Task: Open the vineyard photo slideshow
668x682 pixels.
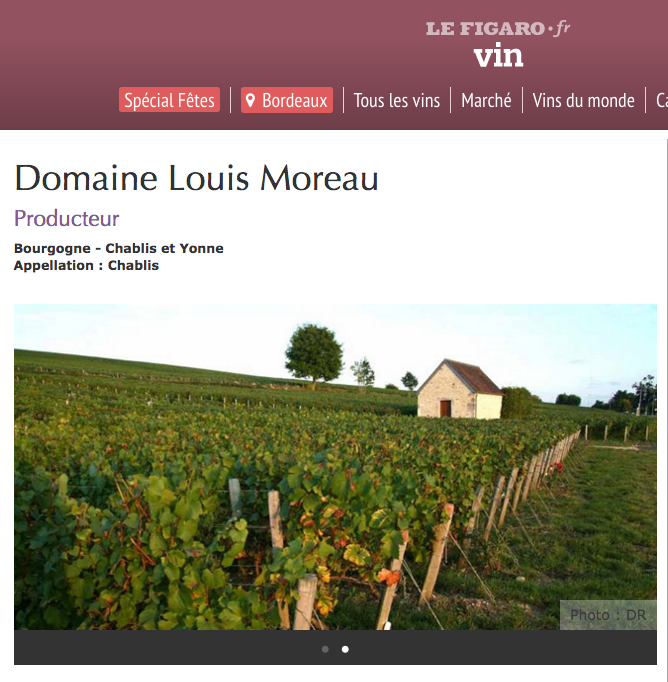Action: click(x=335, y=466)
